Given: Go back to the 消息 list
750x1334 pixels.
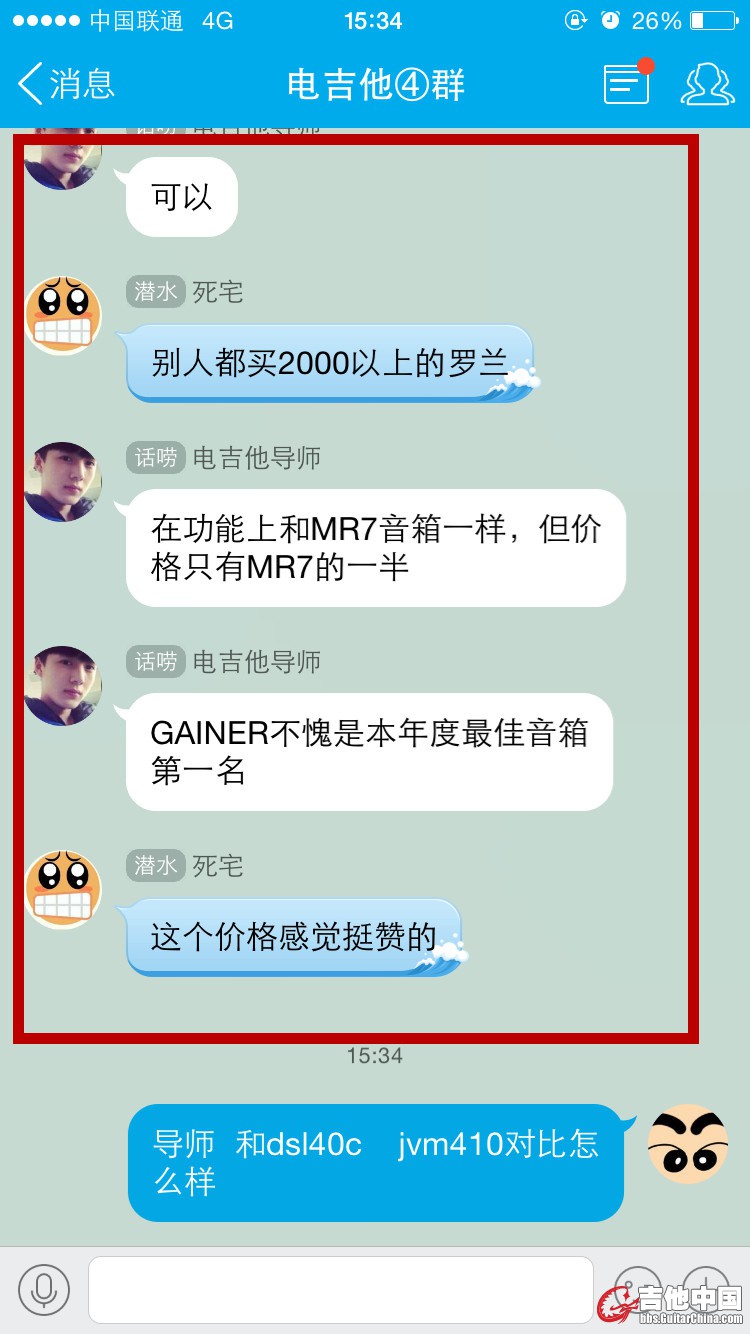Looking at the screenshot, I should point(66,84).
